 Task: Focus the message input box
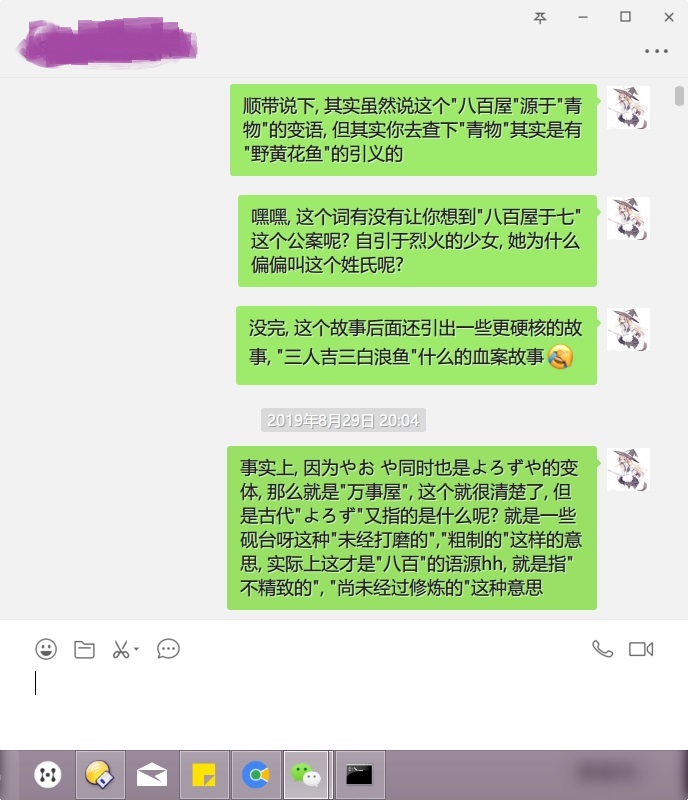(x=340, y=700)
